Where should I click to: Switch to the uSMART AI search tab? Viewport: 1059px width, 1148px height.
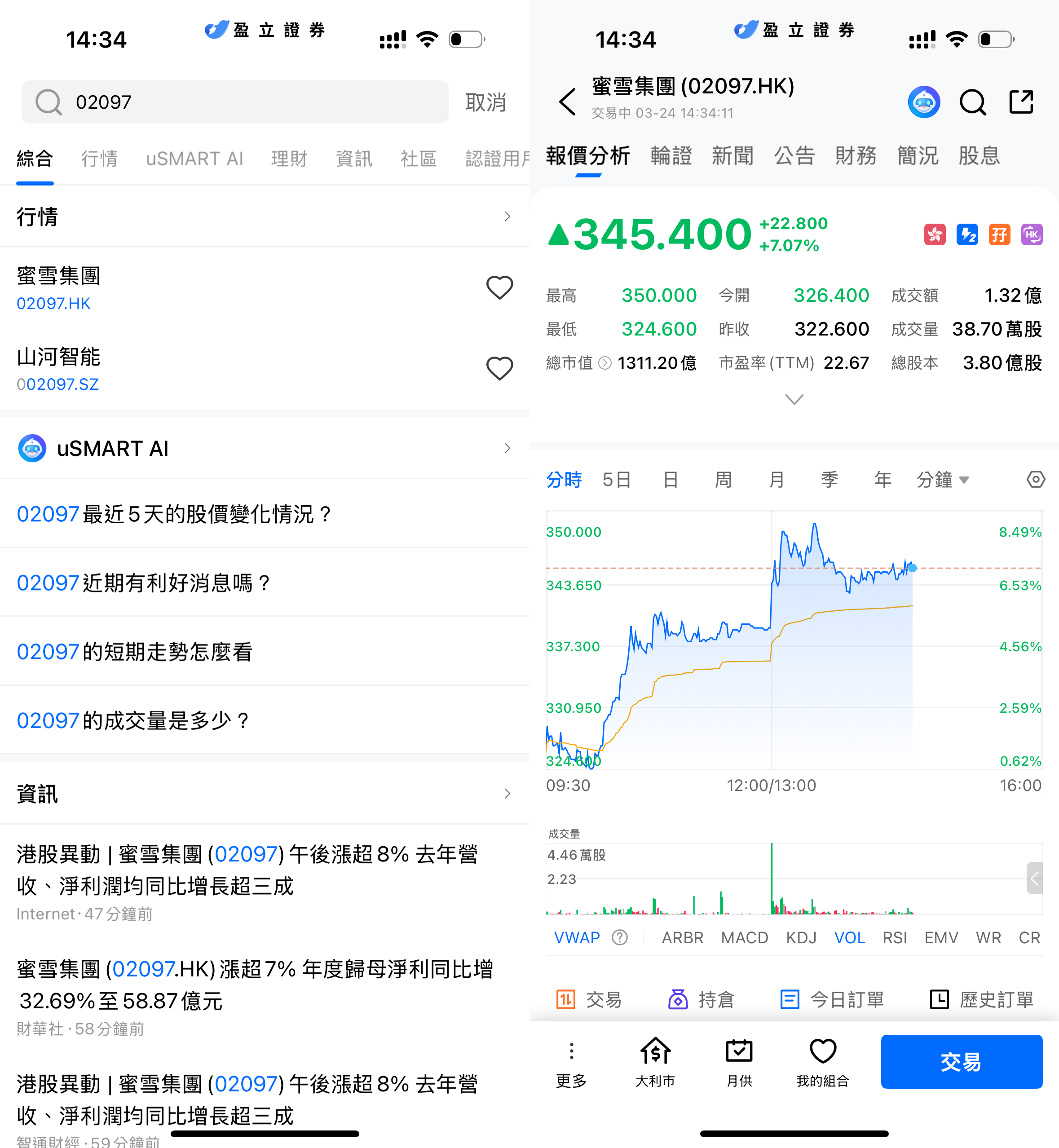coord(194,158)
